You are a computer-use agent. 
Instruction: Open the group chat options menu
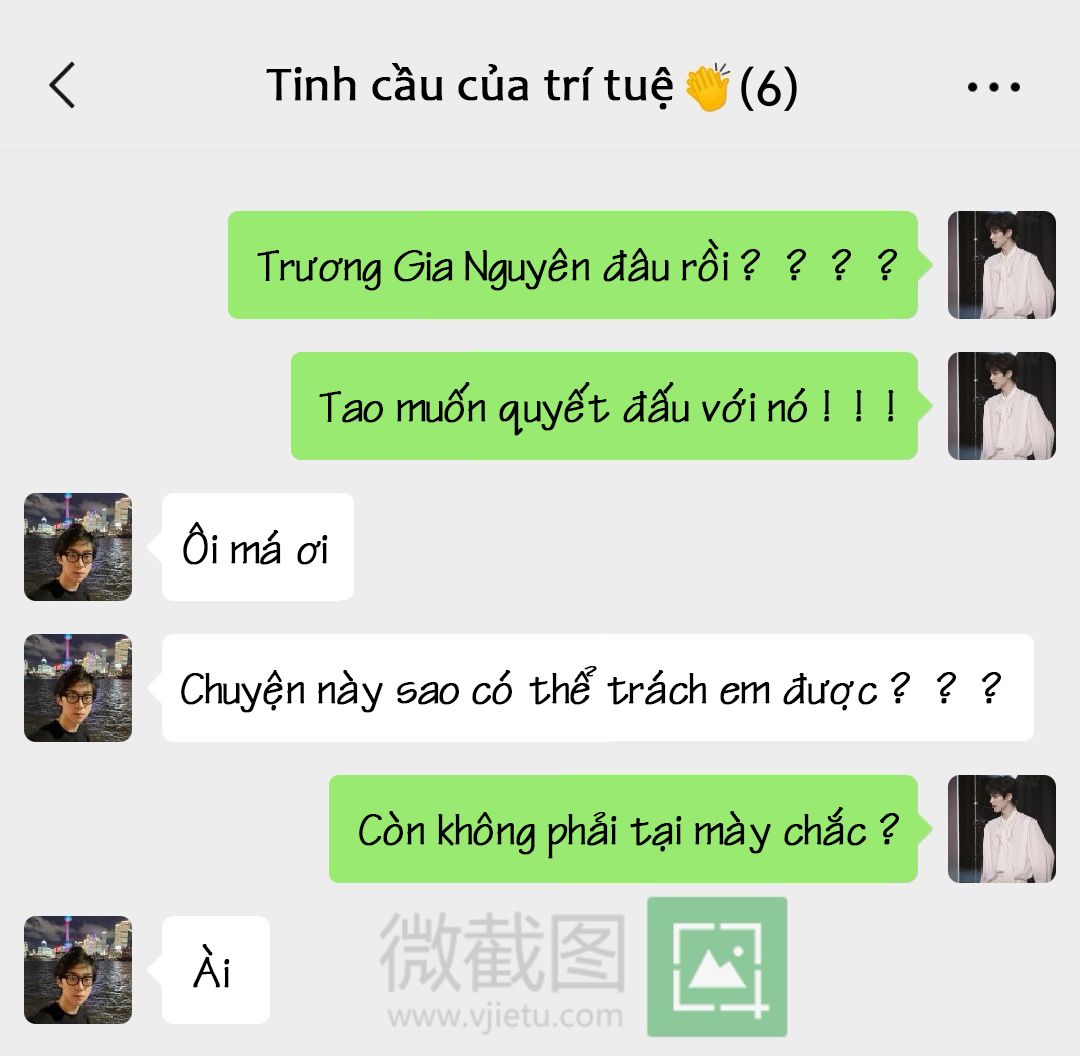tap(993, 87)
